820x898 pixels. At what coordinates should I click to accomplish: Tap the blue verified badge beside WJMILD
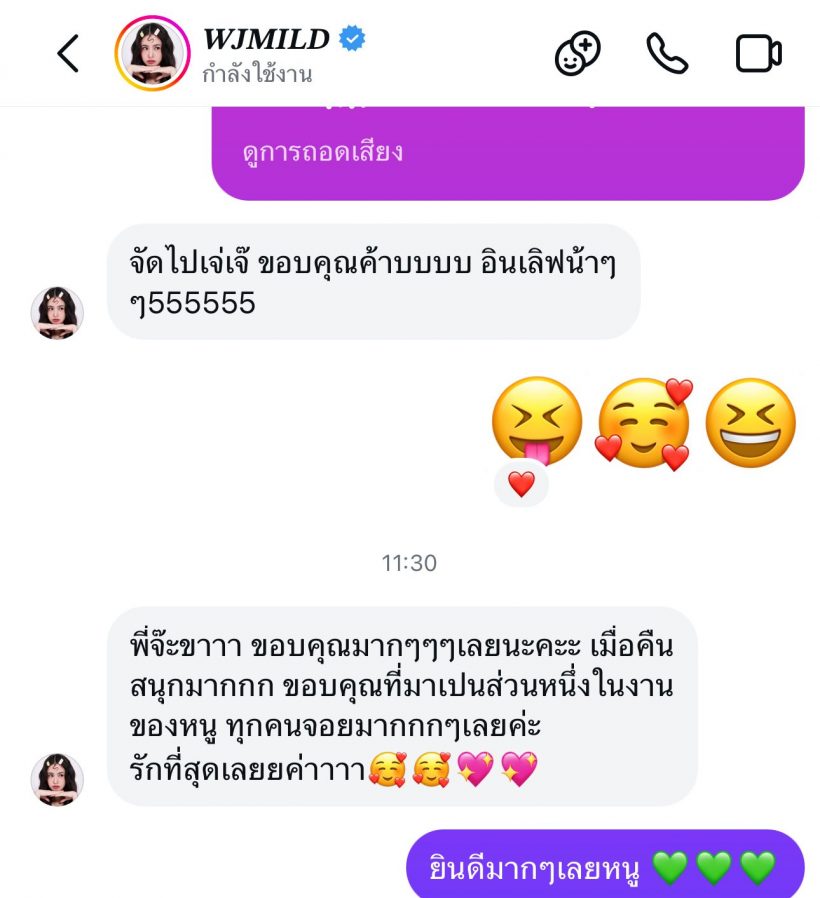pos(350,36)
